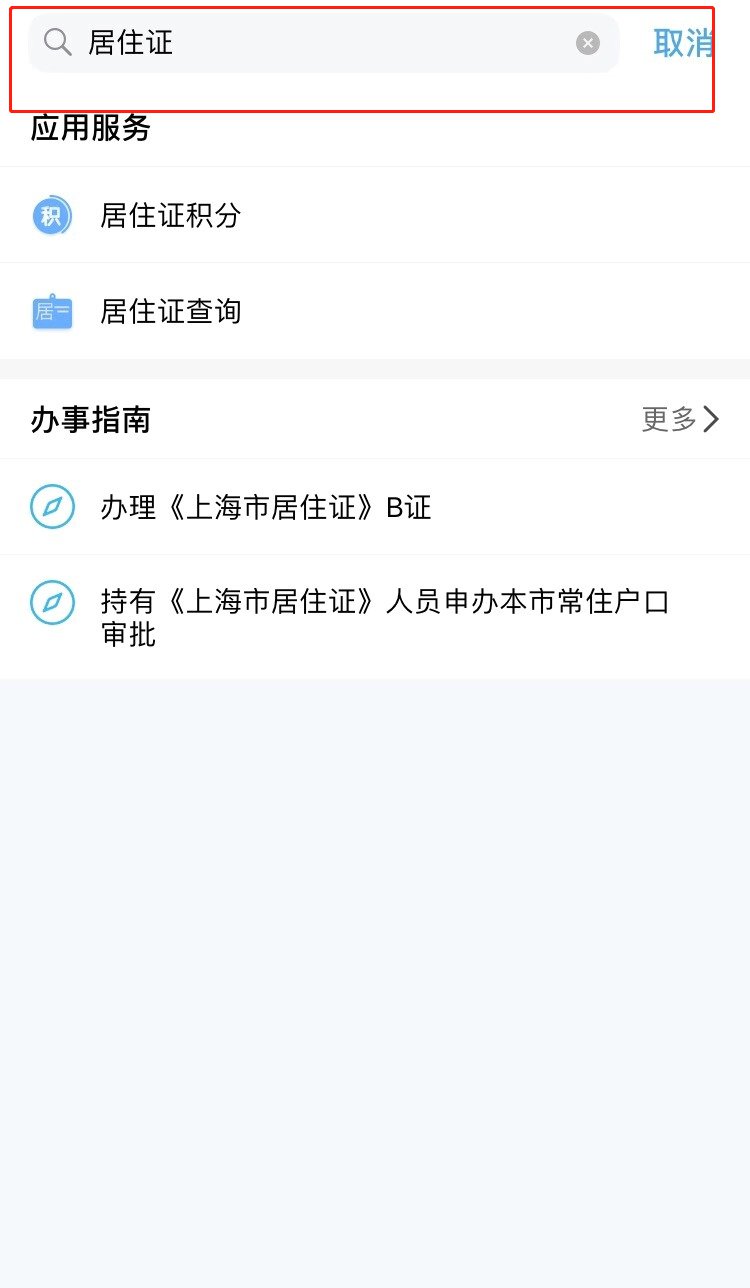Open the 居住证积分 service
Image resolution: width=750 pixels, height=1288 pixels.
[x=171, y=216]
